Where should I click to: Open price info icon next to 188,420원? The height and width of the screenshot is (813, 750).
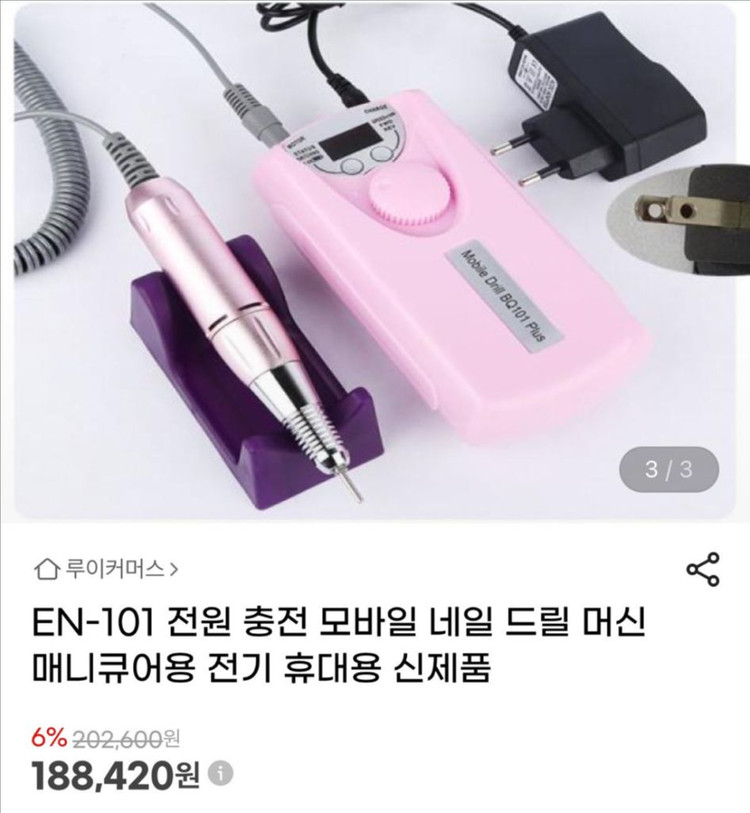220,774
